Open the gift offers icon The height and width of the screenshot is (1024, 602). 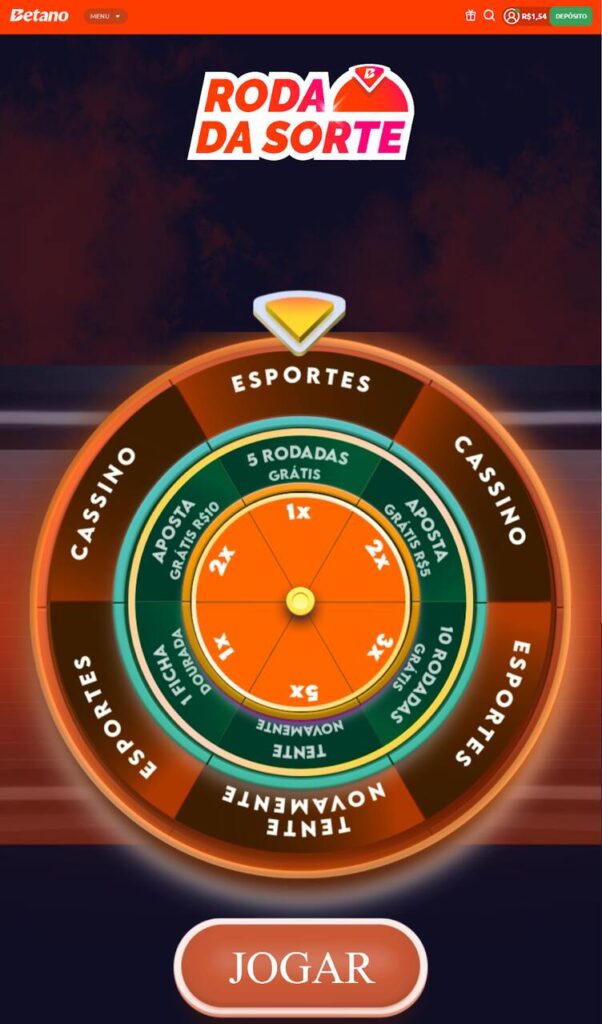tap(471, 16)
